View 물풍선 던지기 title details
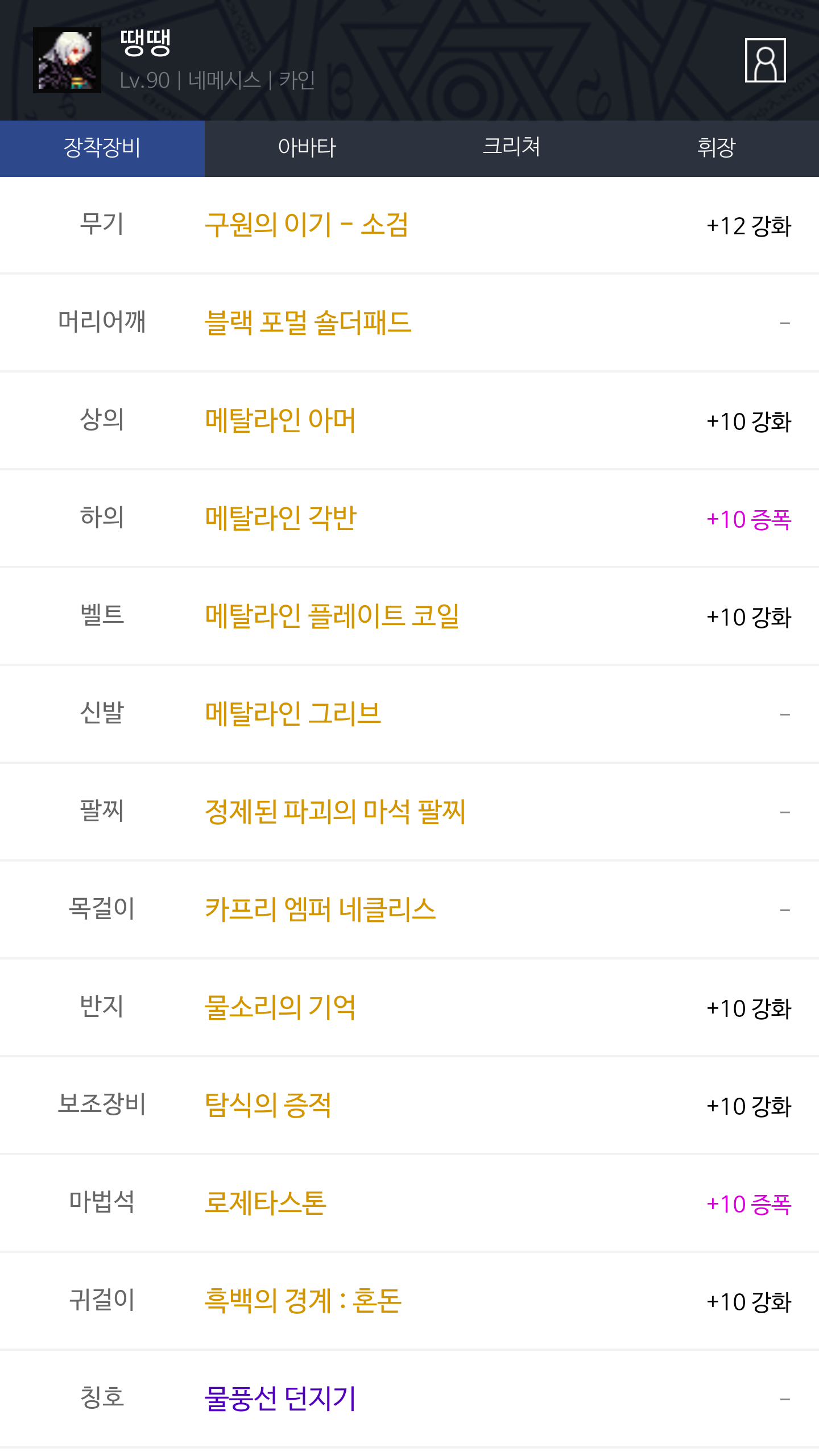This screenshot has height=1456, width=819. (x=280, y=1399)
